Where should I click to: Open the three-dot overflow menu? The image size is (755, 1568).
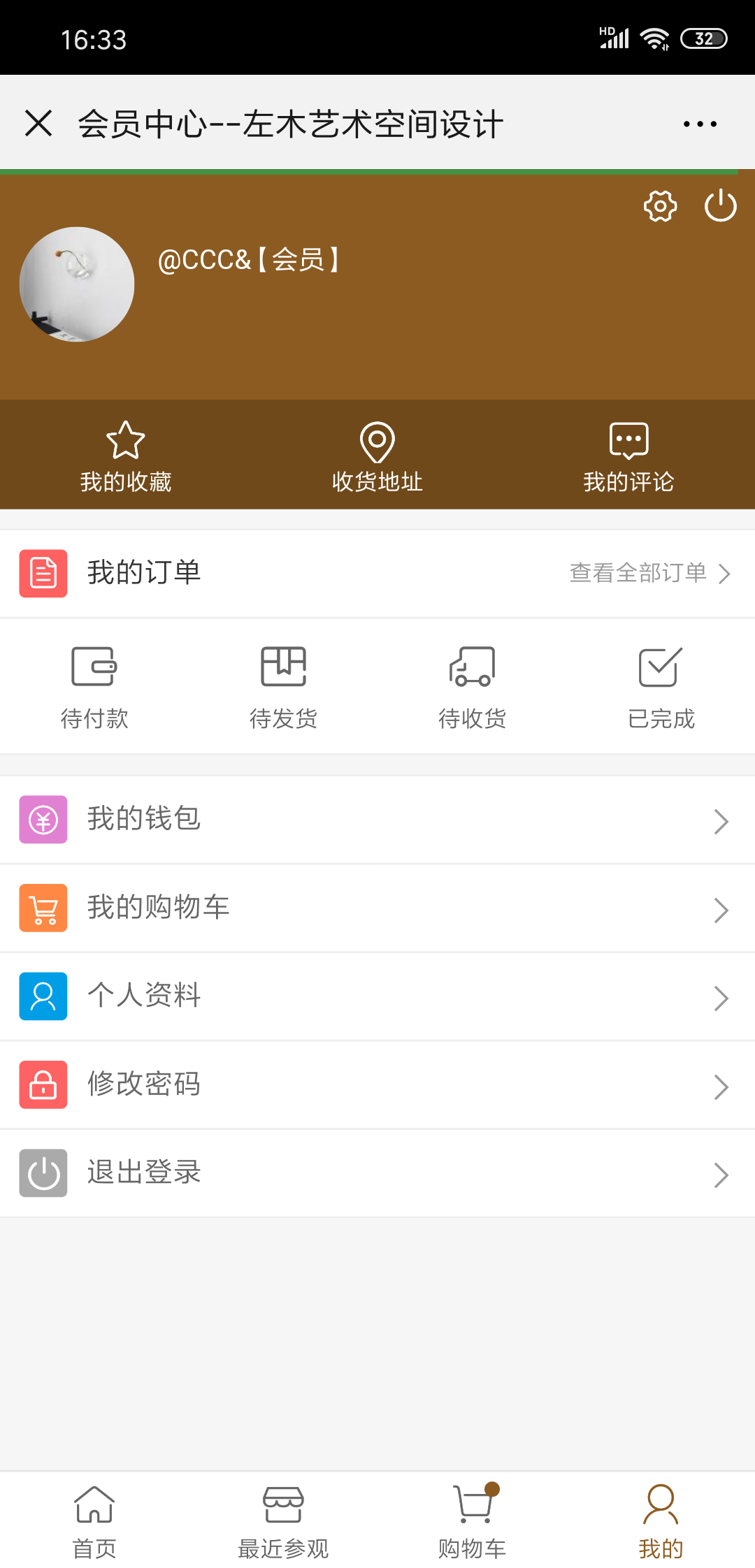pos(700,124)
